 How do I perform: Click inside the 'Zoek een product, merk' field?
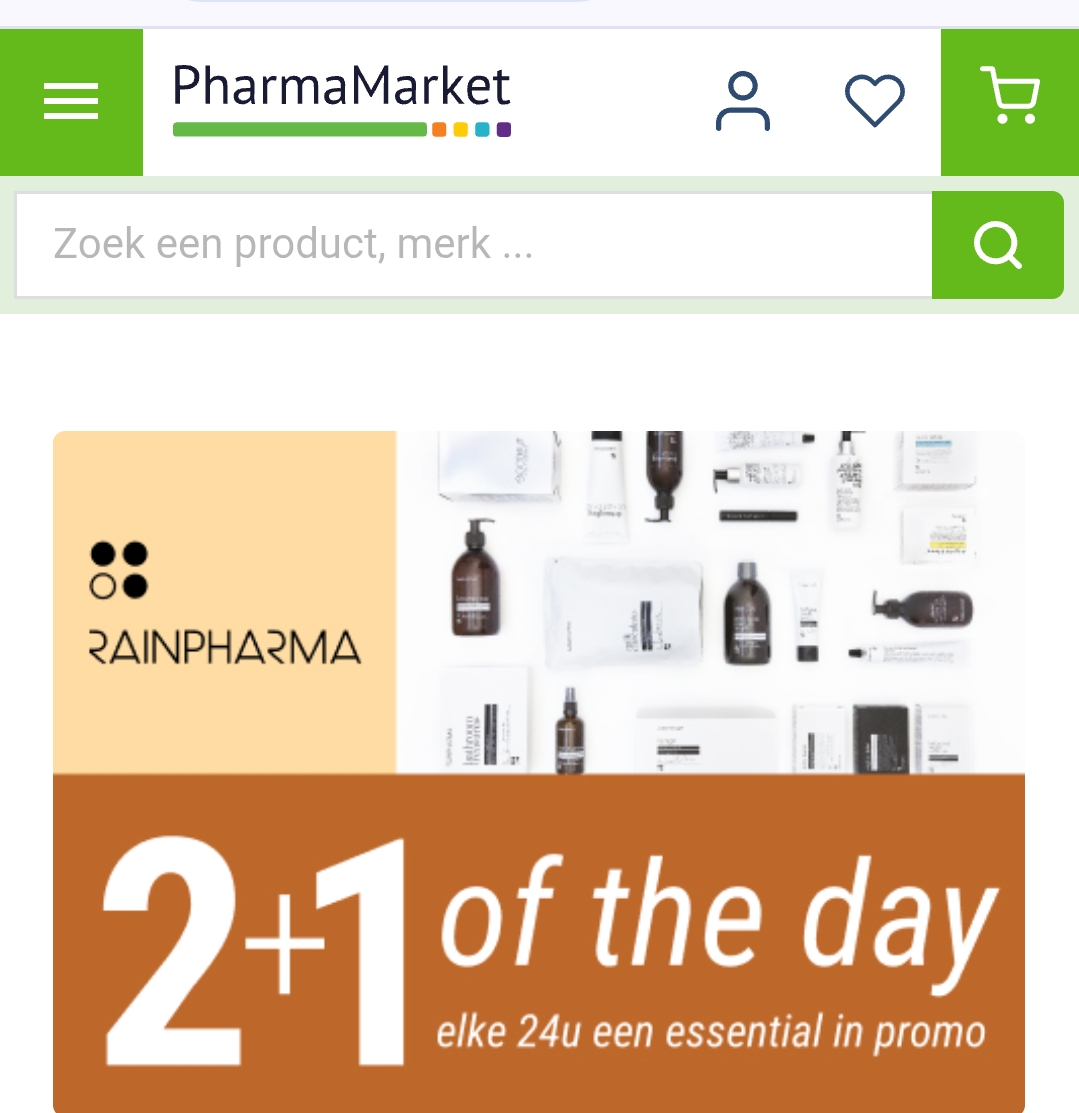pos(400,244)
